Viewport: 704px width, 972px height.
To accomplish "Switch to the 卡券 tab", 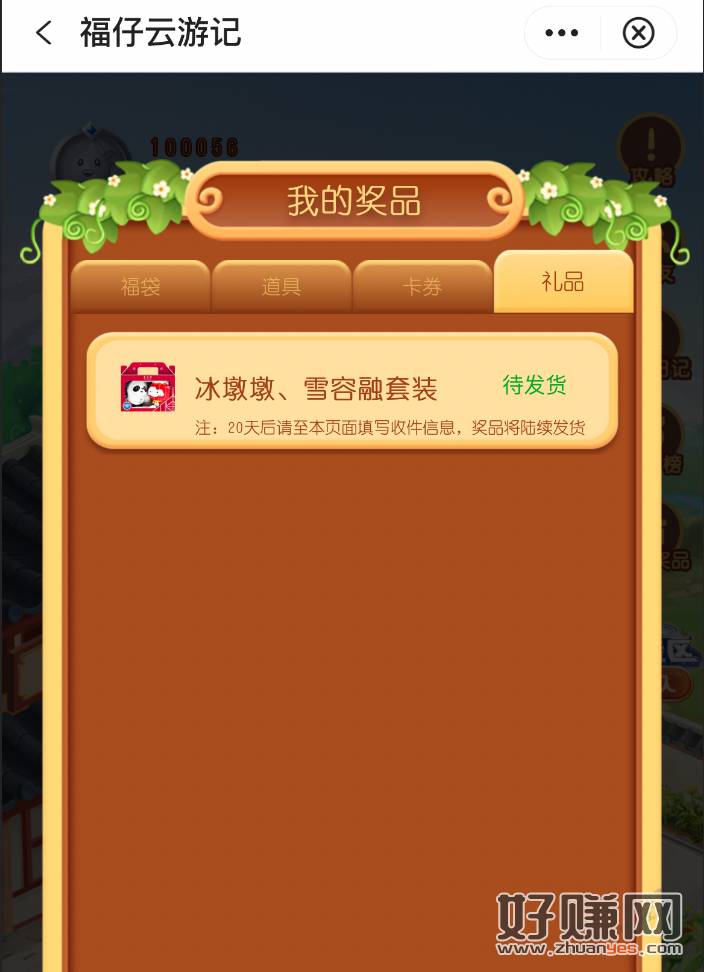I will [x=422, y=287].
